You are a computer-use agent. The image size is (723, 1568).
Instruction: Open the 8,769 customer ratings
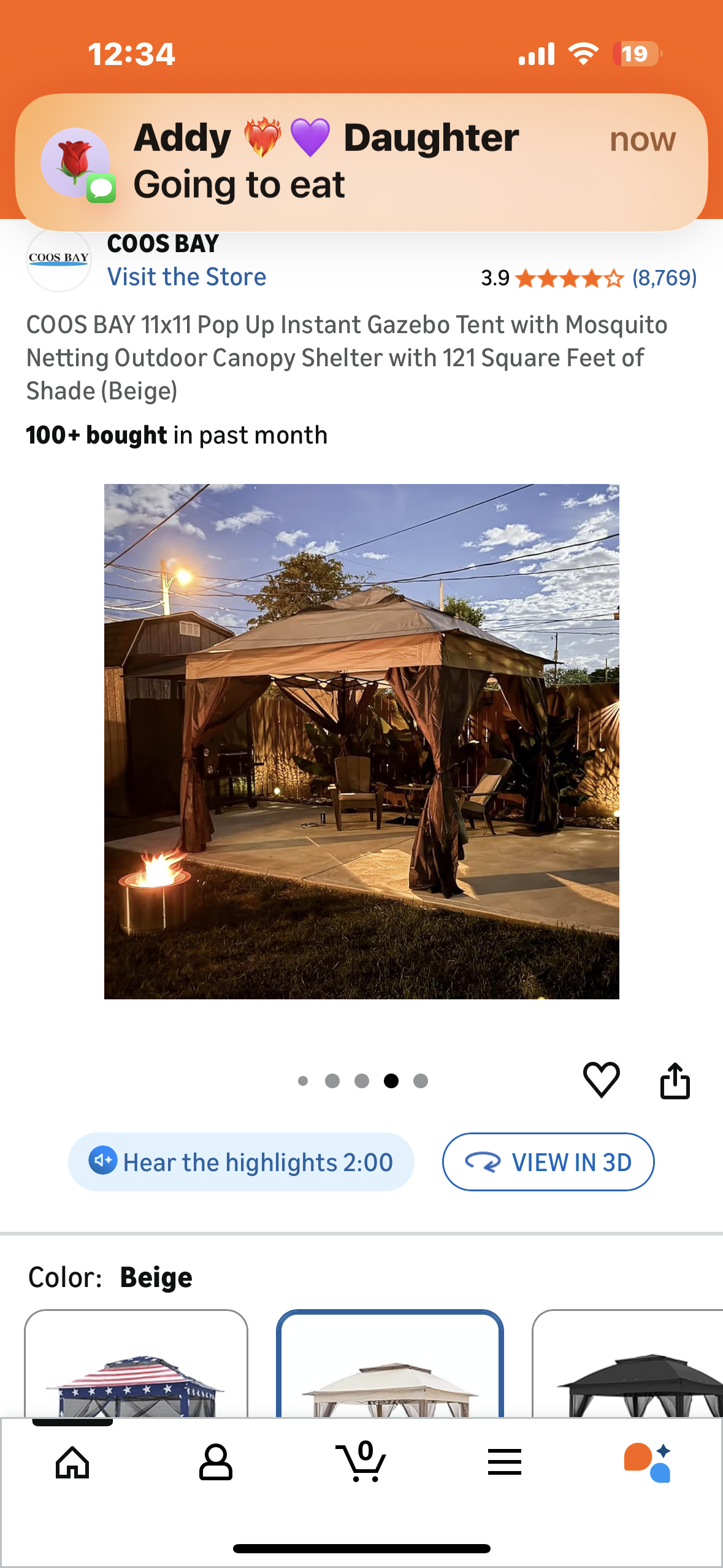tap(664, 278)
